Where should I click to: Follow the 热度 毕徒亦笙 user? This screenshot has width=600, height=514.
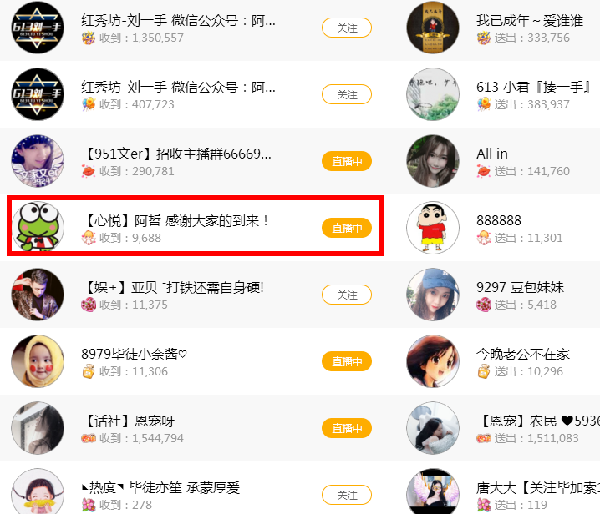(347, 495)
